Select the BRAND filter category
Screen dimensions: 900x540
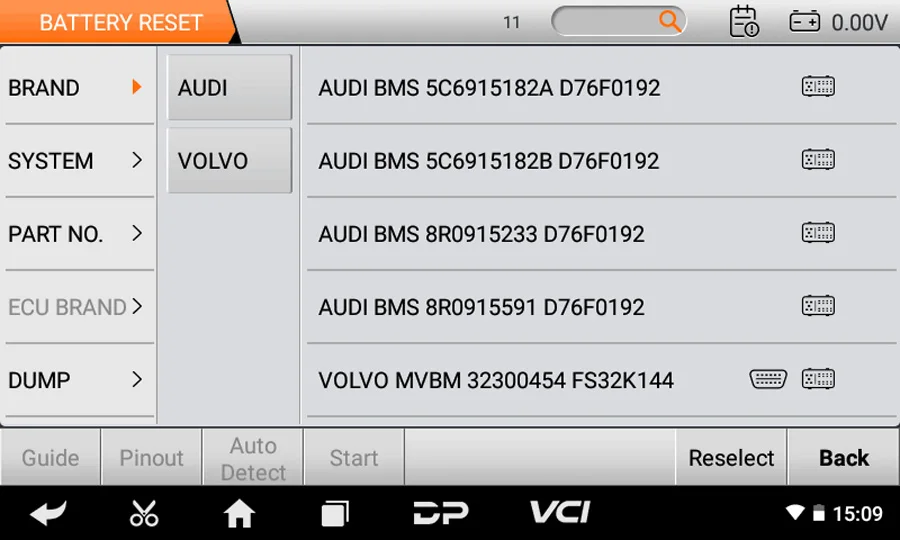[76, 88]
